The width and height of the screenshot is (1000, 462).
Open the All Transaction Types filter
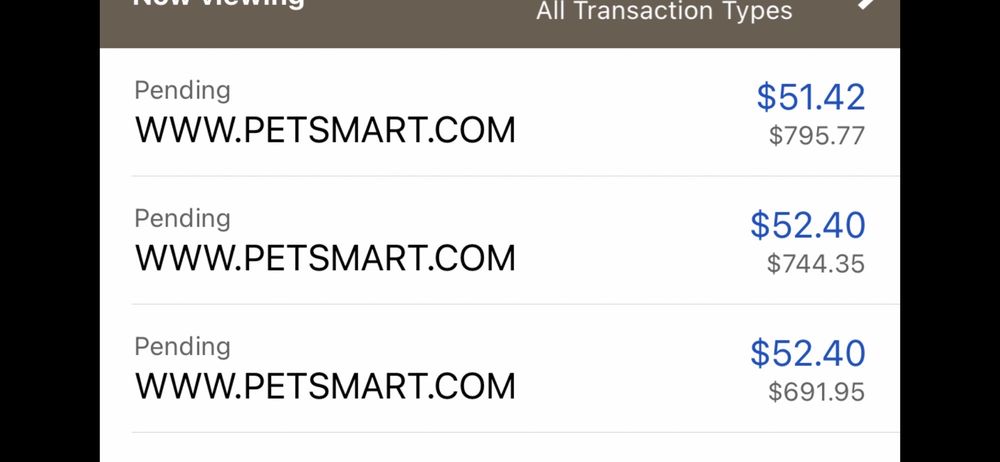click(x=664, y=13)
